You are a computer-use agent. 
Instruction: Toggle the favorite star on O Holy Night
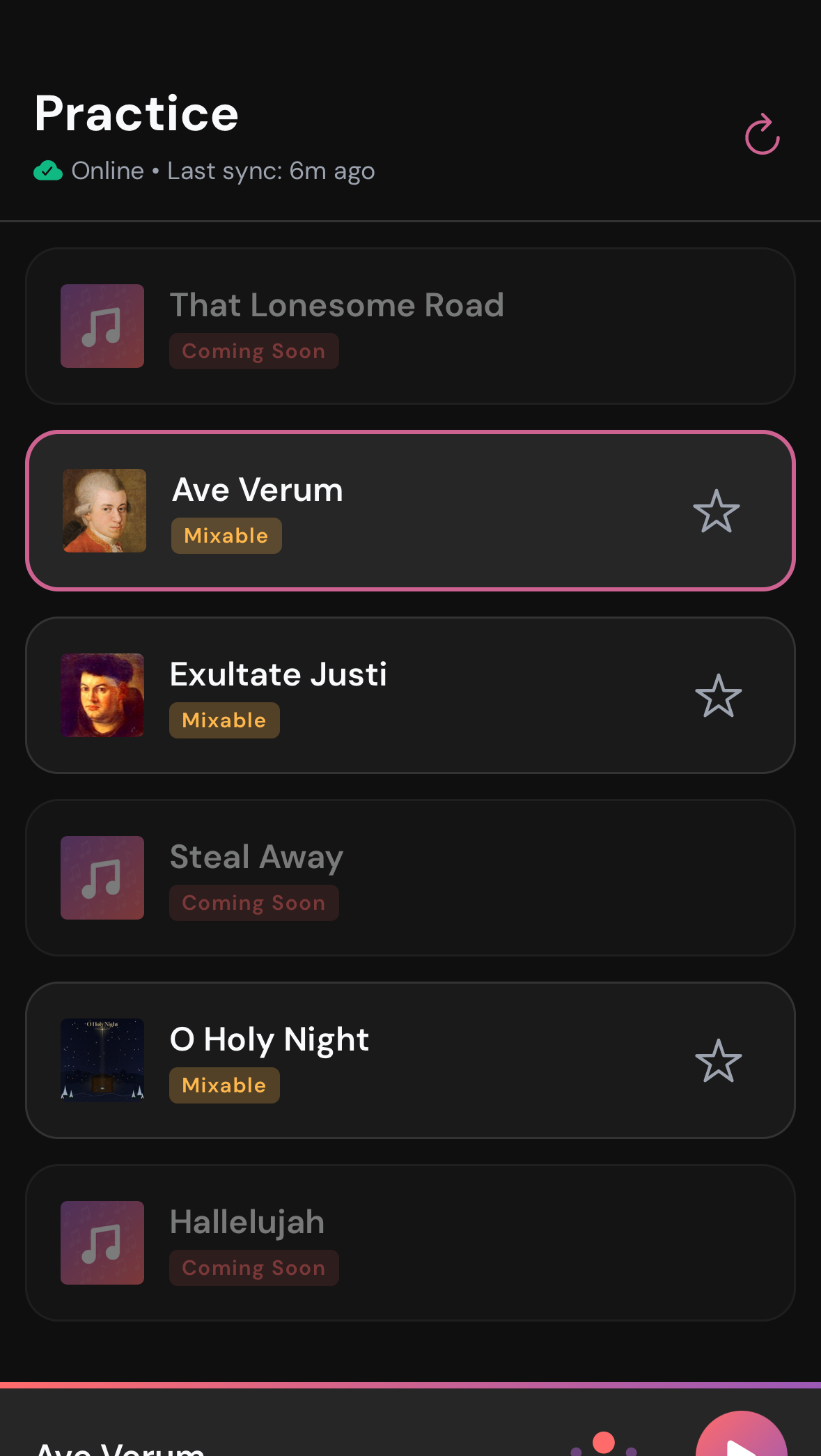pyautogui.click(x=718, y=1060)
